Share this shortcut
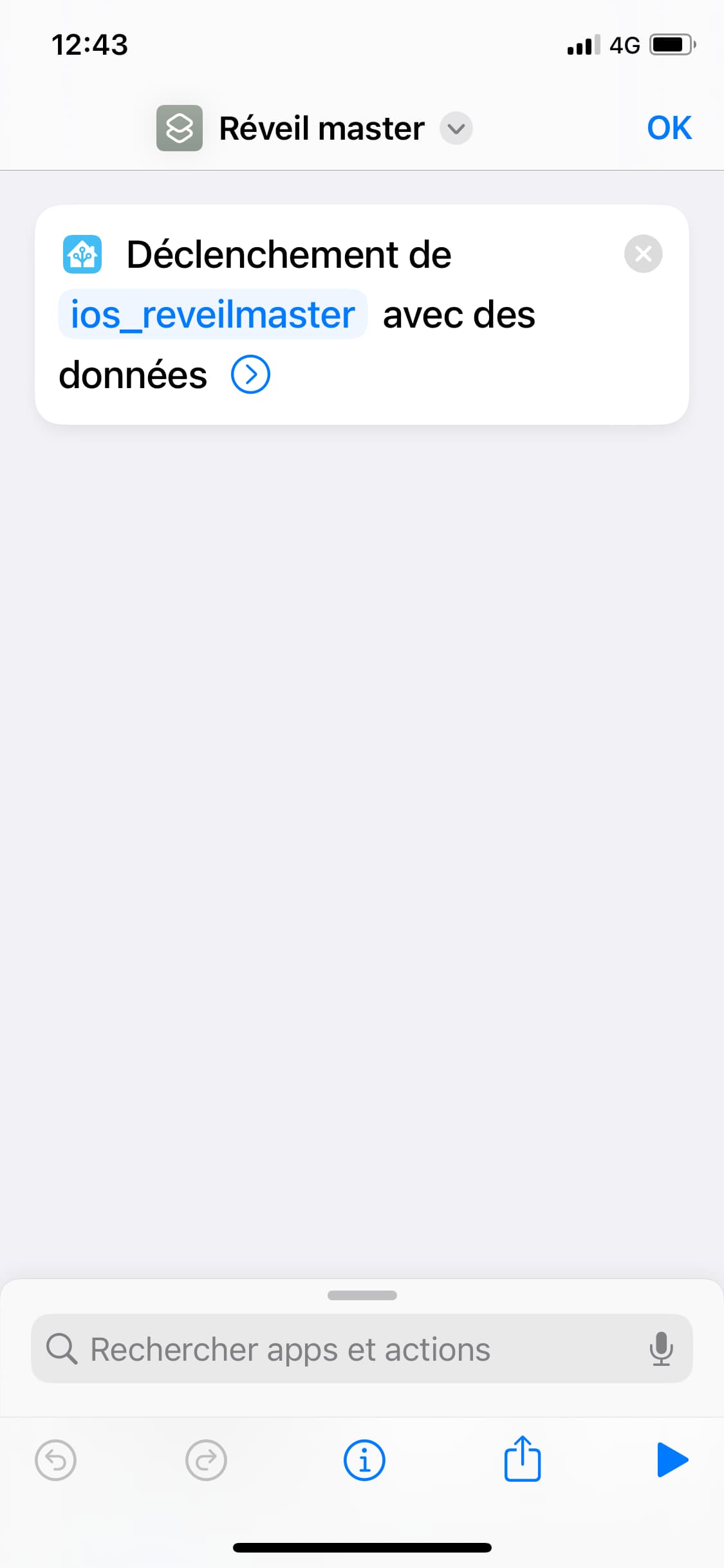 coord(522,1459)
